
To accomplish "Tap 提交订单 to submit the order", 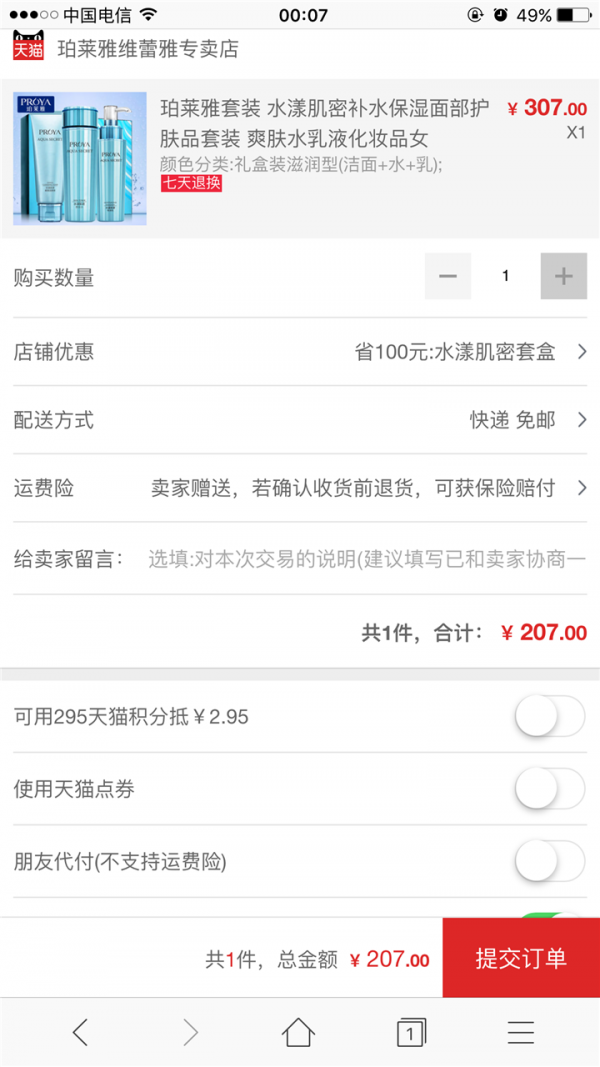I will click(x=521, y=958).
